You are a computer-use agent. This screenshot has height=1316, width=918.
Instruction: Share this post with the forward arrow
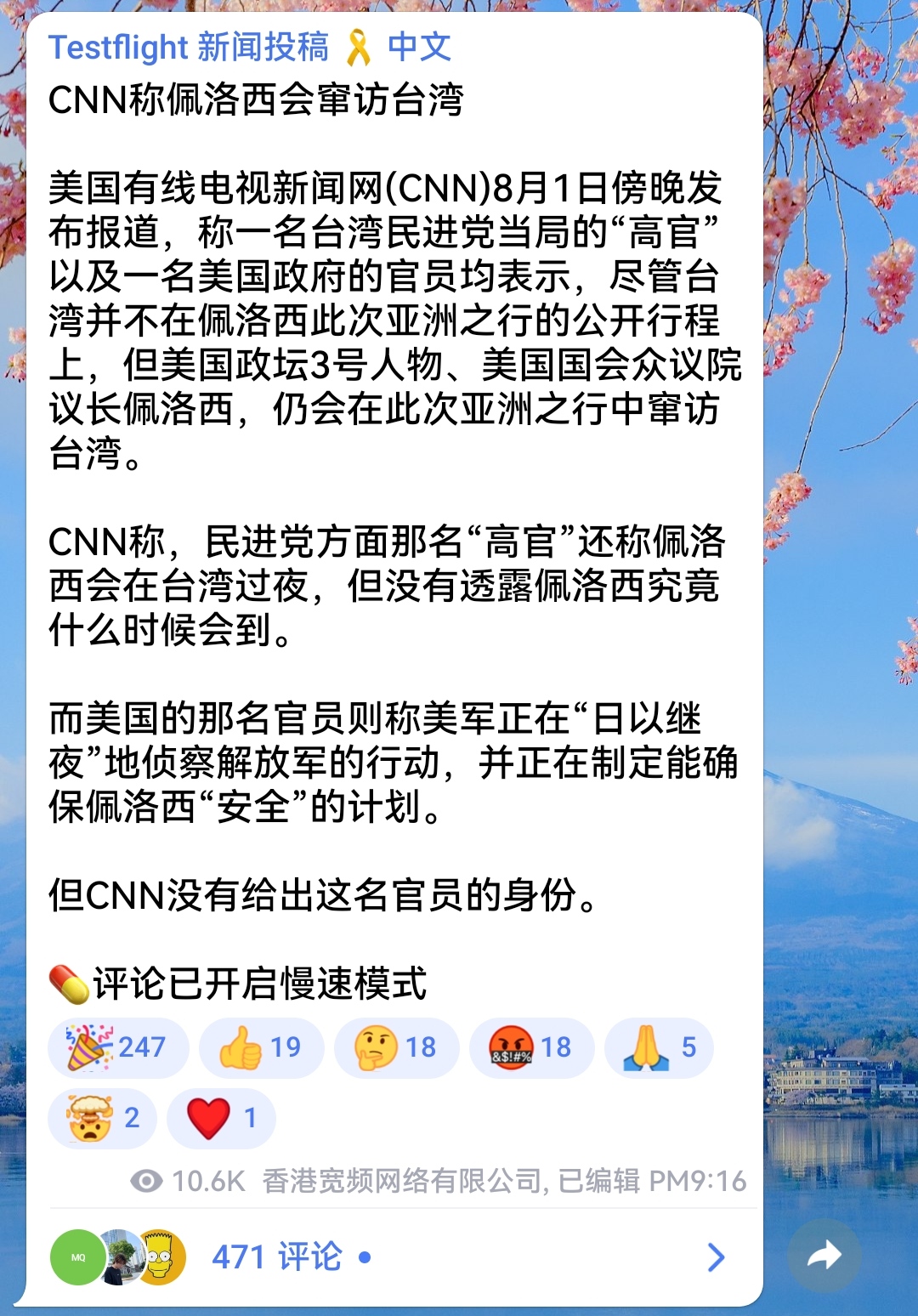pos(824,1256)
